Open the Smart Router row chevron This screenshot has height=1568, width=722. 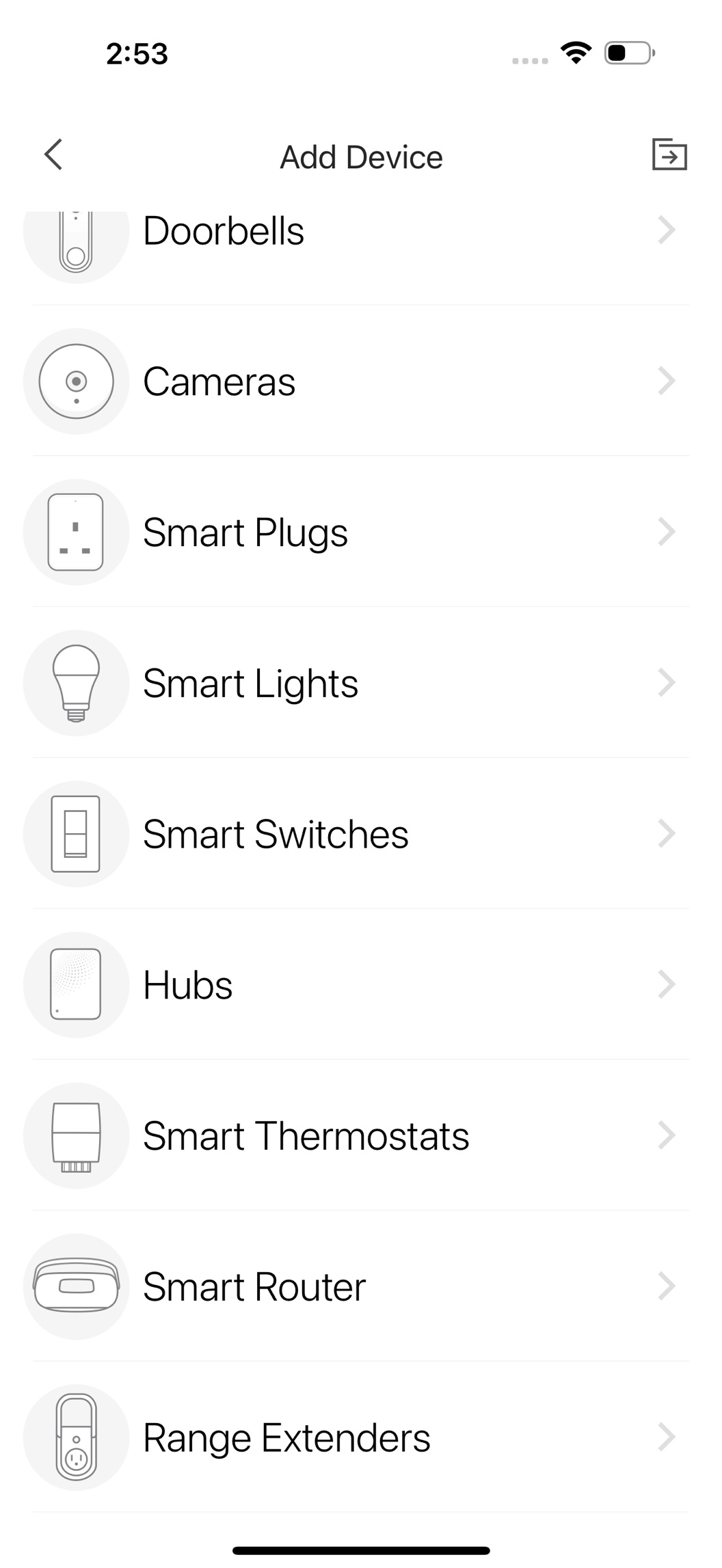pos(667,1286)
